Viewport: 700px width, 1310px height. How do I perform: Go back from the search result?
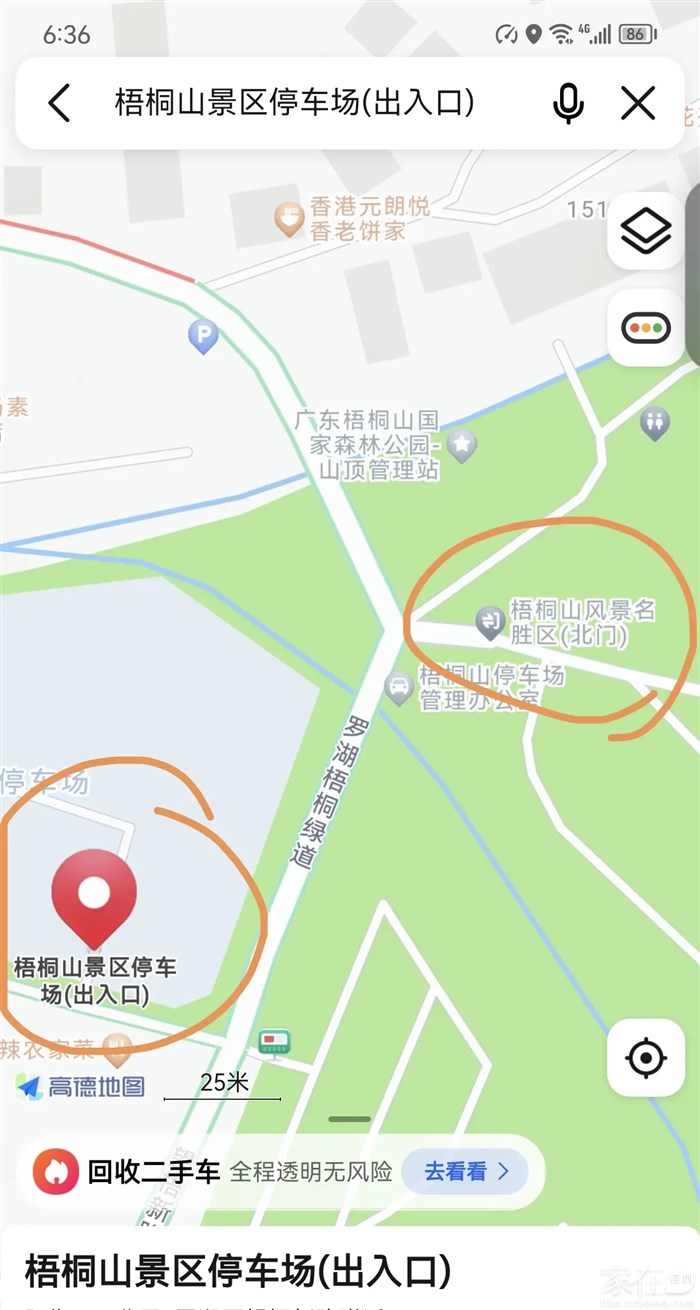[x=60, y=103]
